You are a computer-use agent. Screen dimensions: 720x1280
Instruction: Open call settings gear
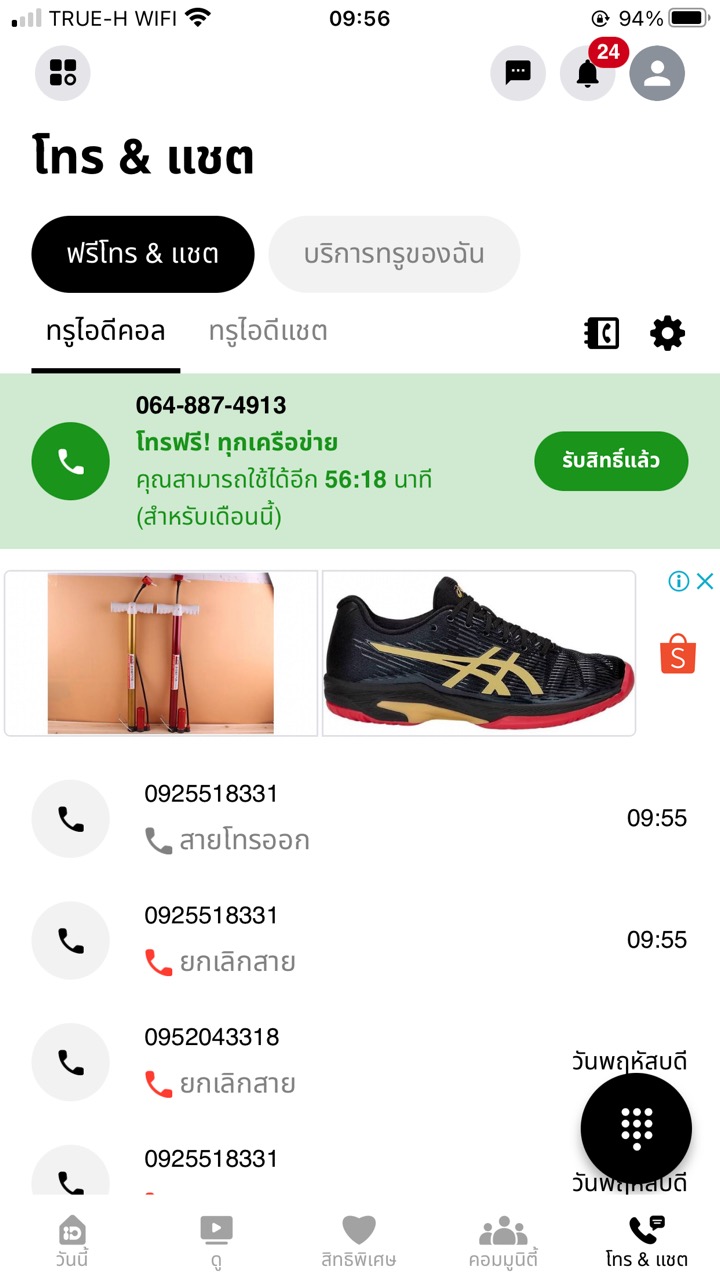pos(667,333)
